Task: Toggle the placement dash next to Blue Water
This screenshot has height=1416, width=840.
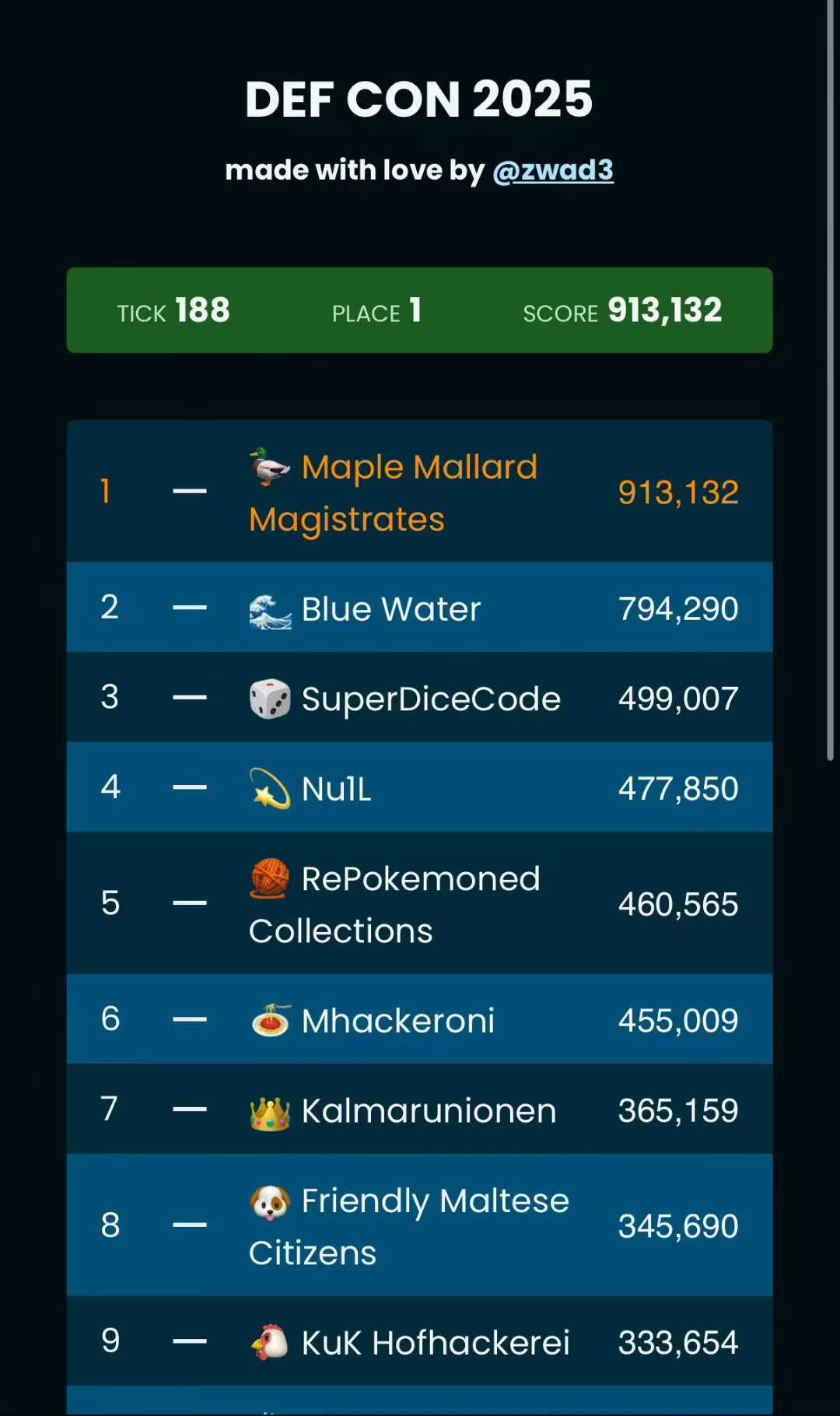Action: 188,608
